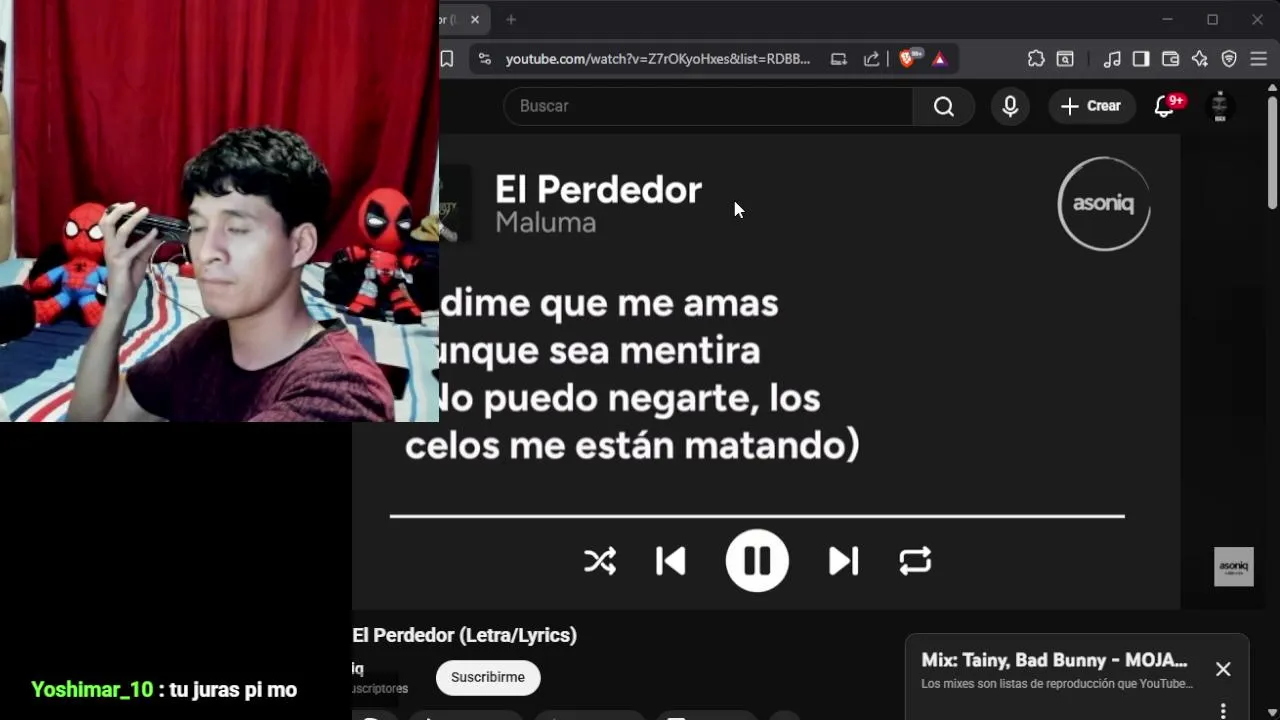Open the Crear button
The image size is (1280, 720).
coord(1090,106)
